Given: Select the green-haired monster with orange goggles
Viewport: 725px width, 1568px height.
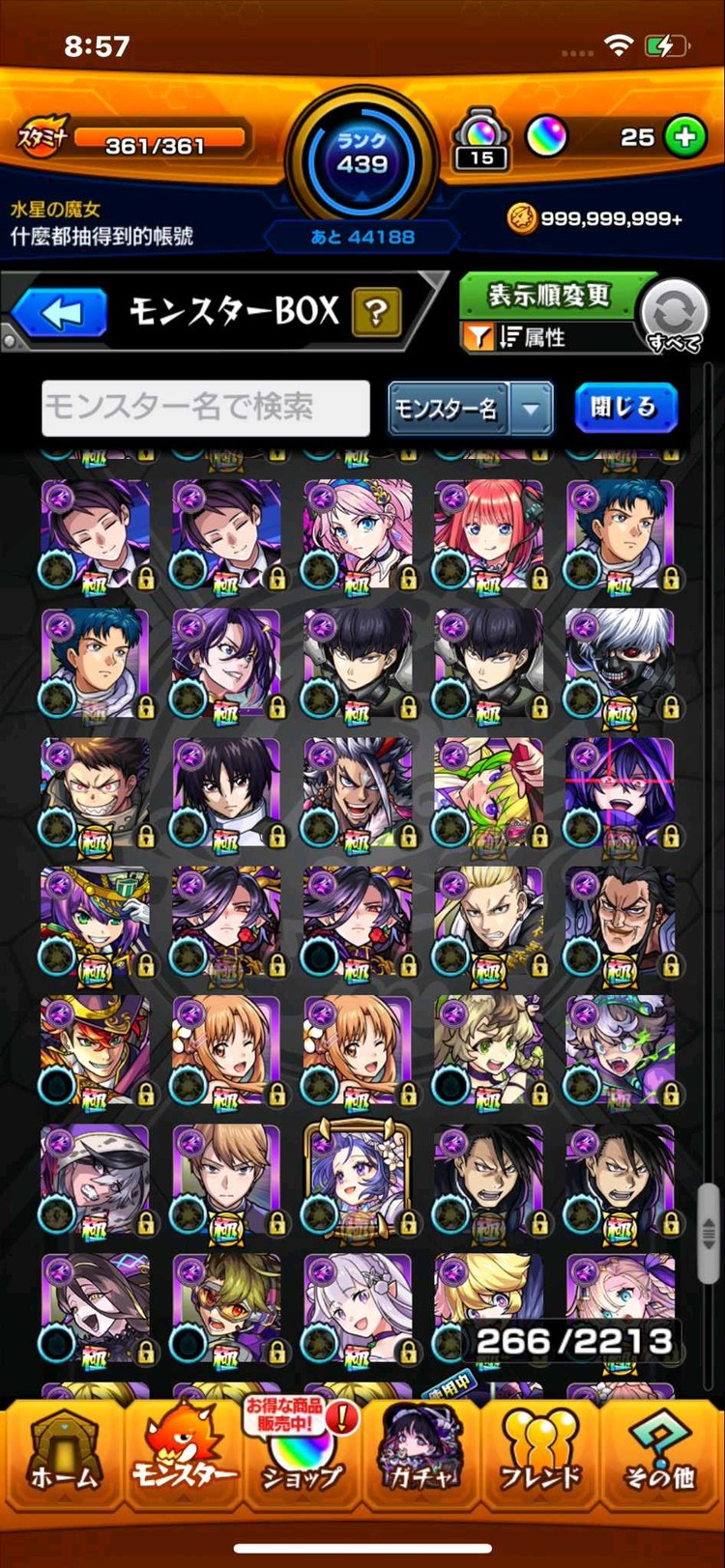Looking at the screenshot, I should point(226,1310).
